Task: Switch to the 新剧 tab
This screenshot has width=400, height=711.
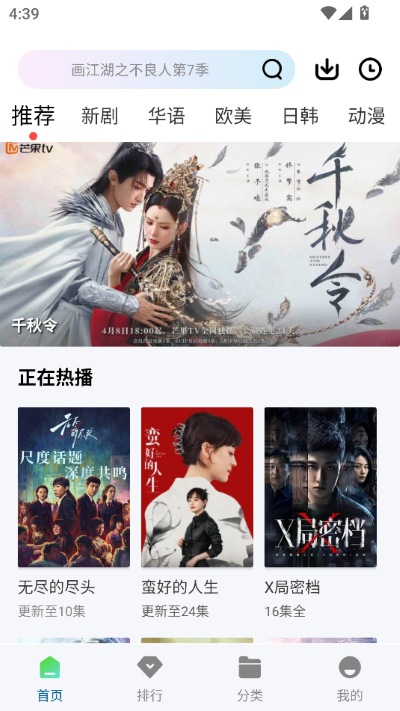Action: pyautogui.click(x=99, y=116)
